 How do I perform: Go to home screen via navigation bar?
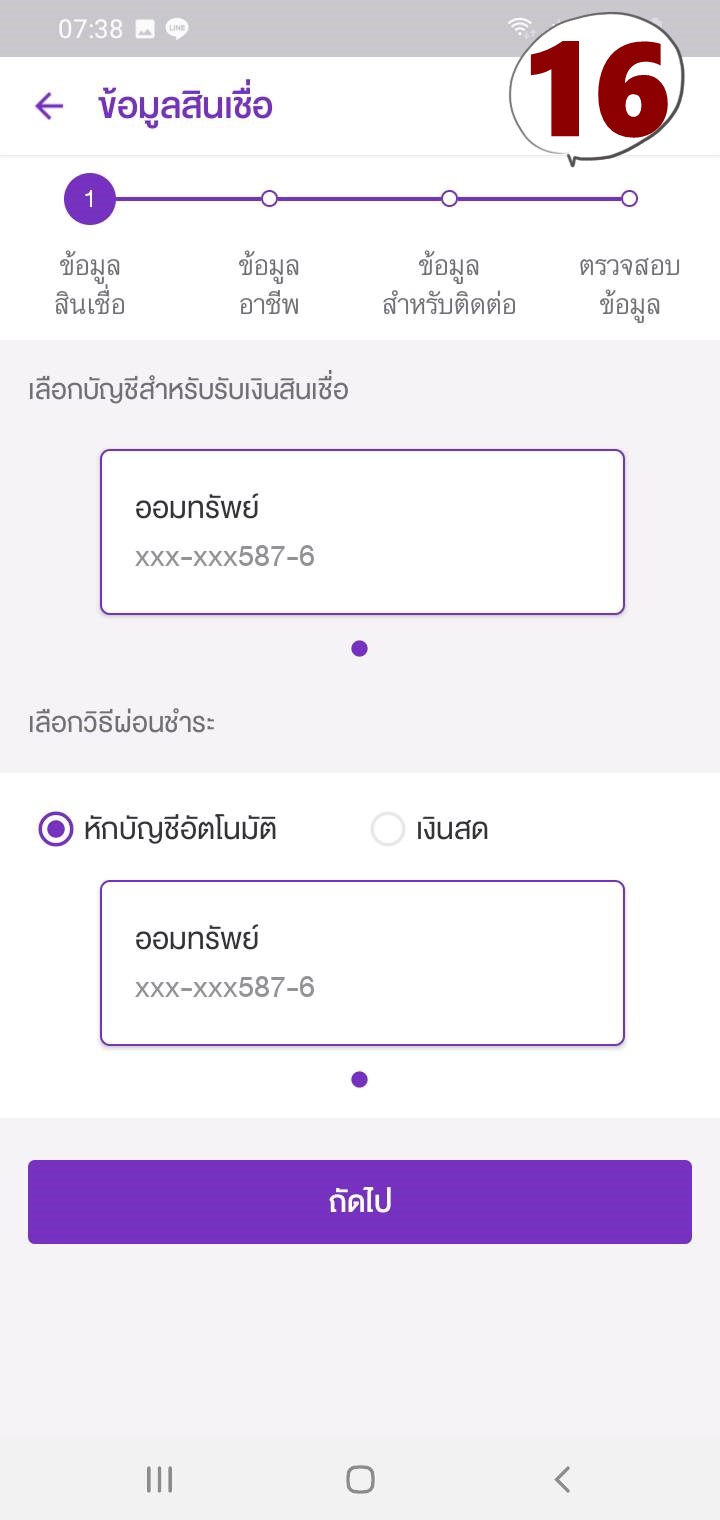tap(360, 1479)
